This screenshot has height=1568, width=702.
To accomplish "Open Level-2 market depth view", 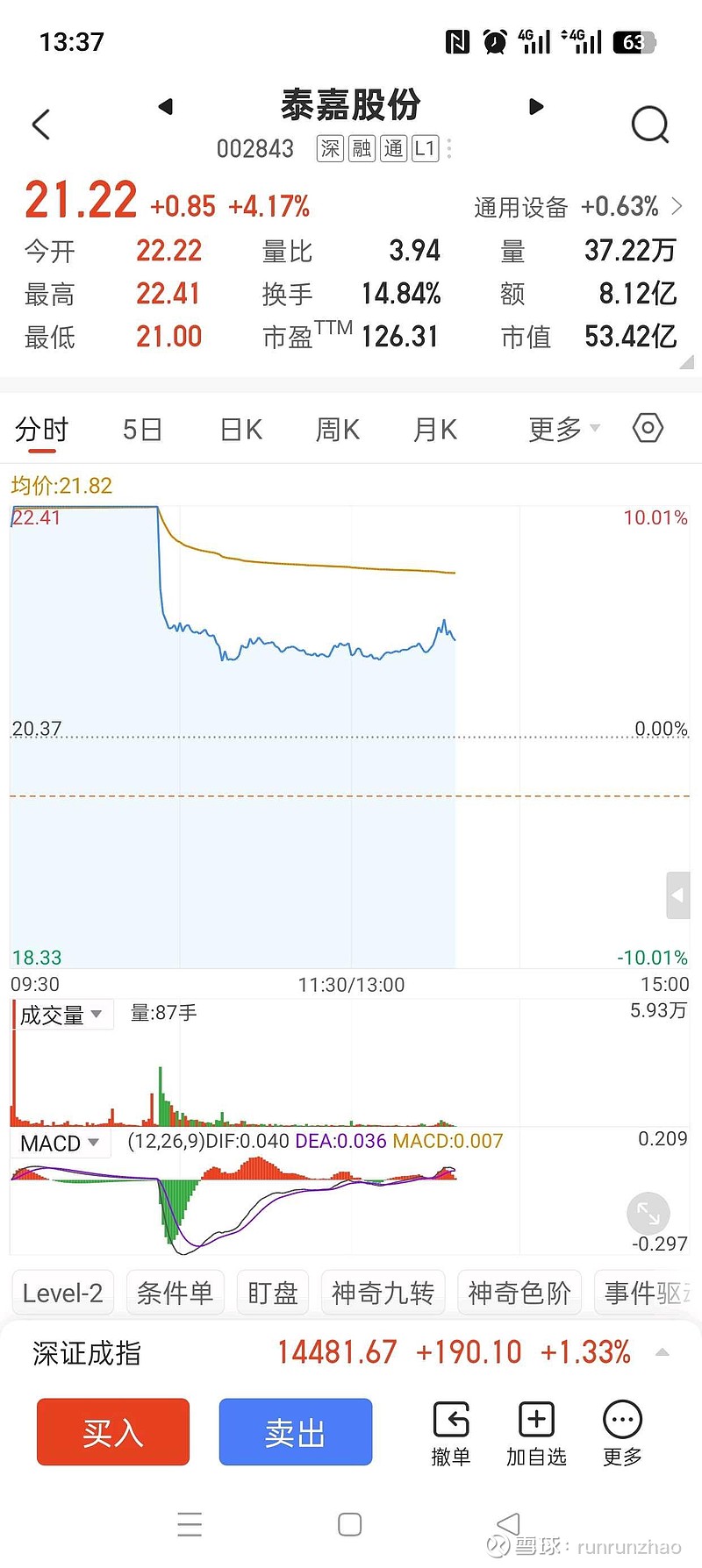I will (x=61, y=1292).
